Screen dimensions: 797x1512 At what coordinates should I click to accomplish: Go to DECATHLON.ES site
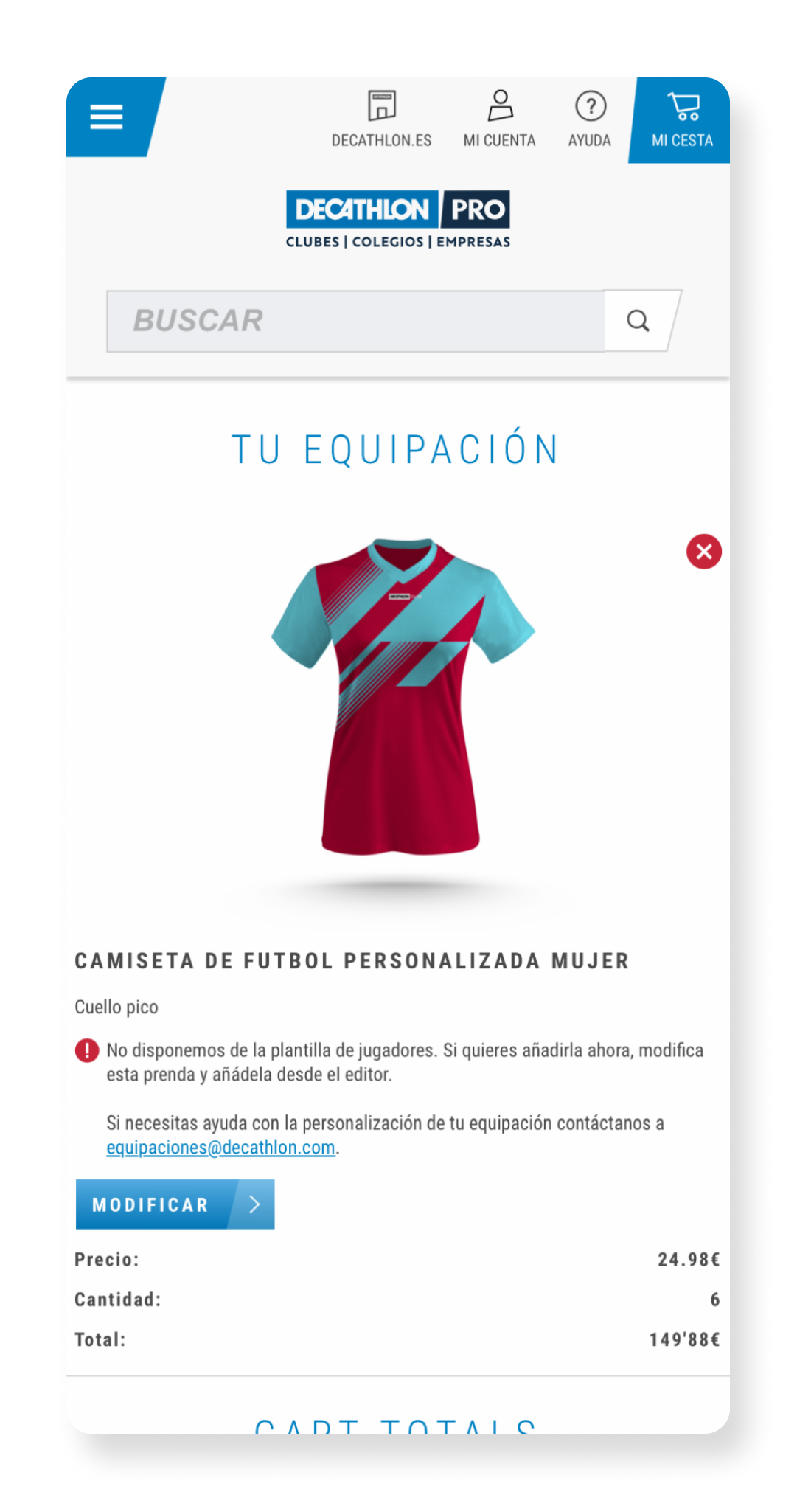381,118
